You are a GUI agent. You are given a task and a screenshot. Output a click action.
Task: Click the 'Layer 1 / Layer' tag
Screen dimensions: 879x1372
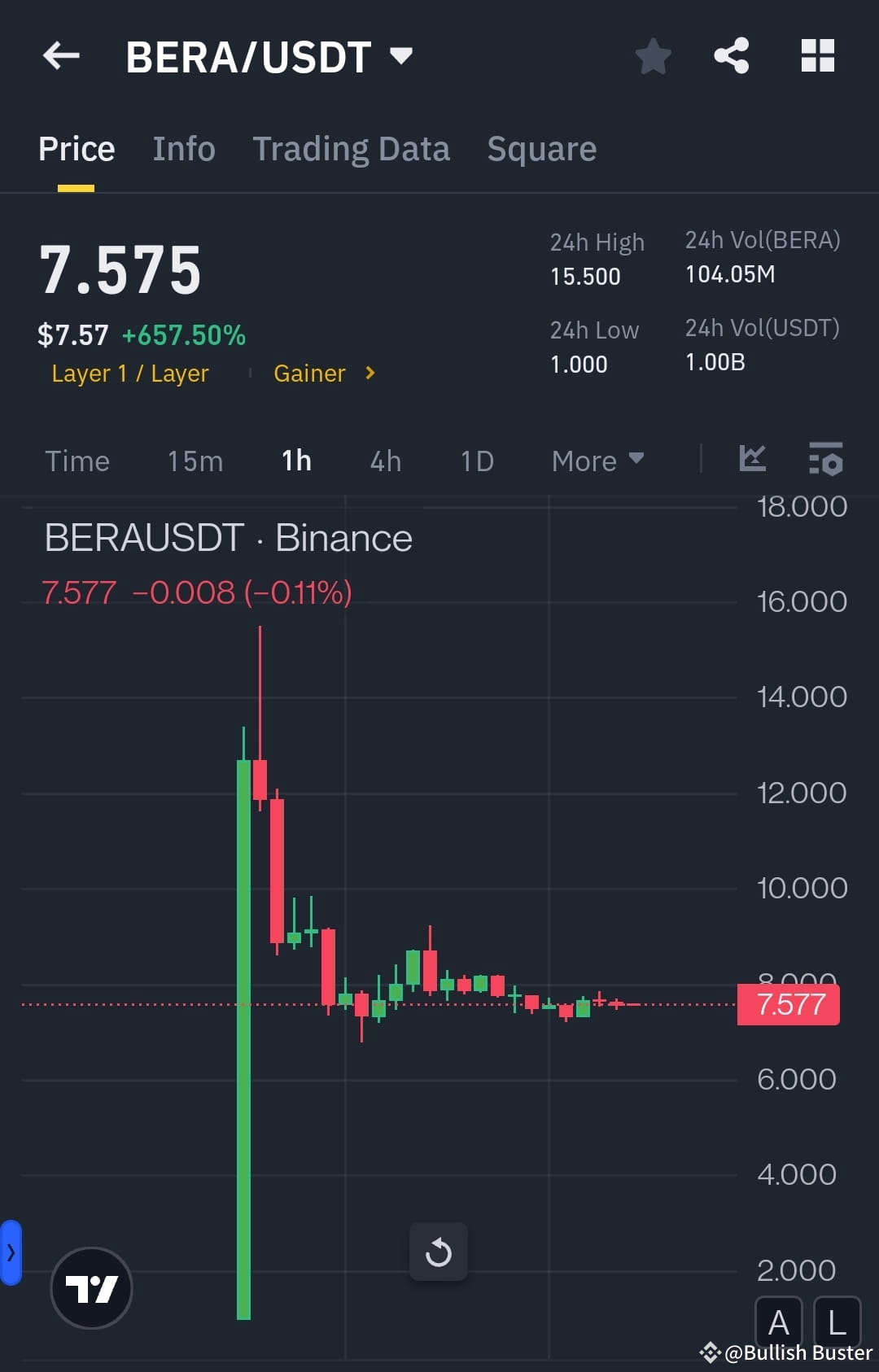pyautogui.click(x=130, y=374)
